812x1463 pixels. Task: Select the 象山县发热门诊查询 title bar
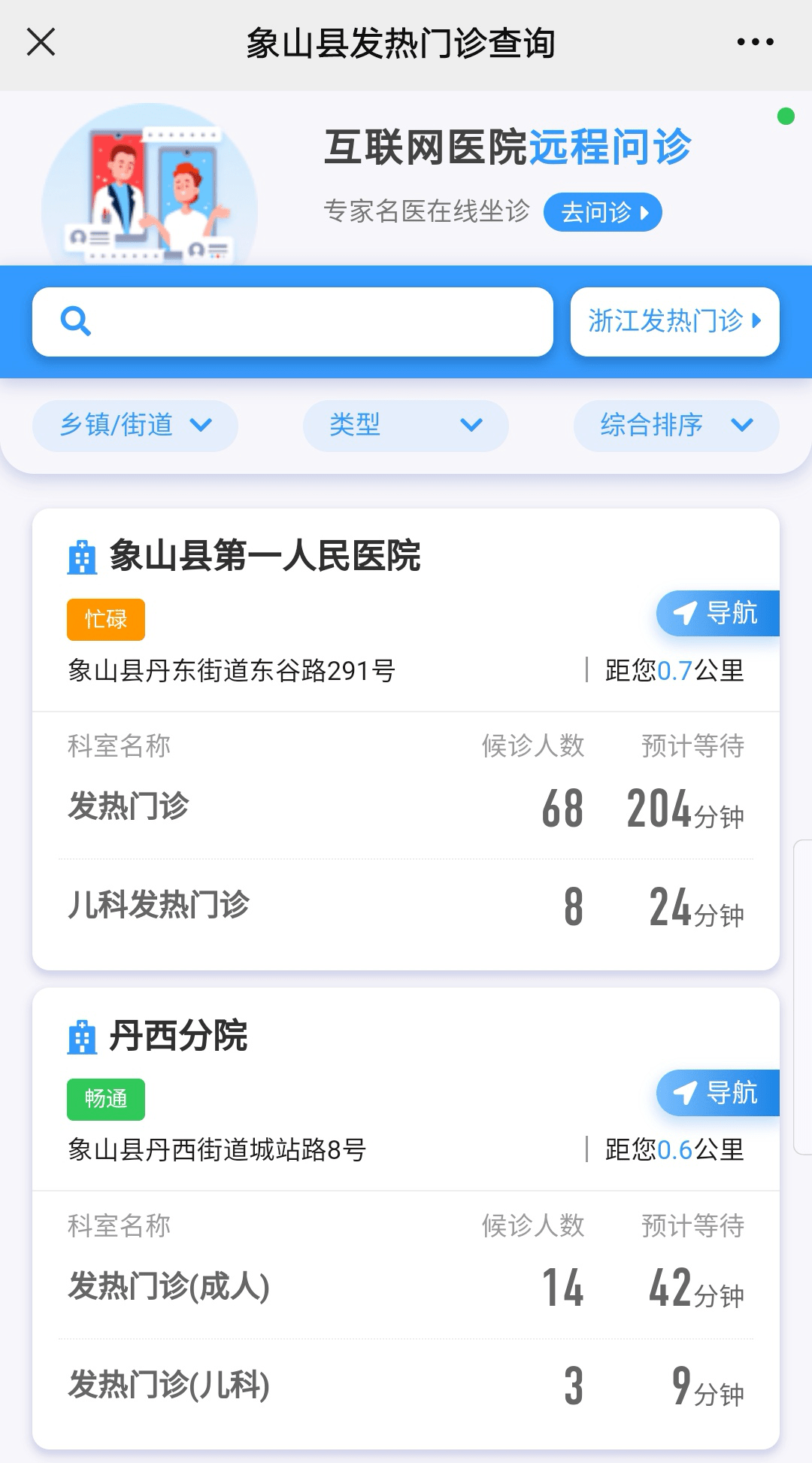coord(400,43)
